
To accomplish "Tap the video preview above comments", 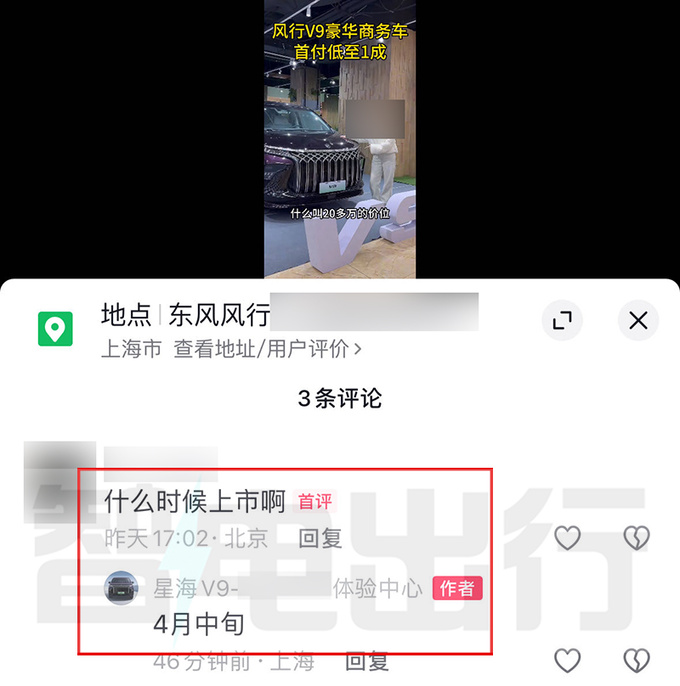I will (x=339, y=140).
